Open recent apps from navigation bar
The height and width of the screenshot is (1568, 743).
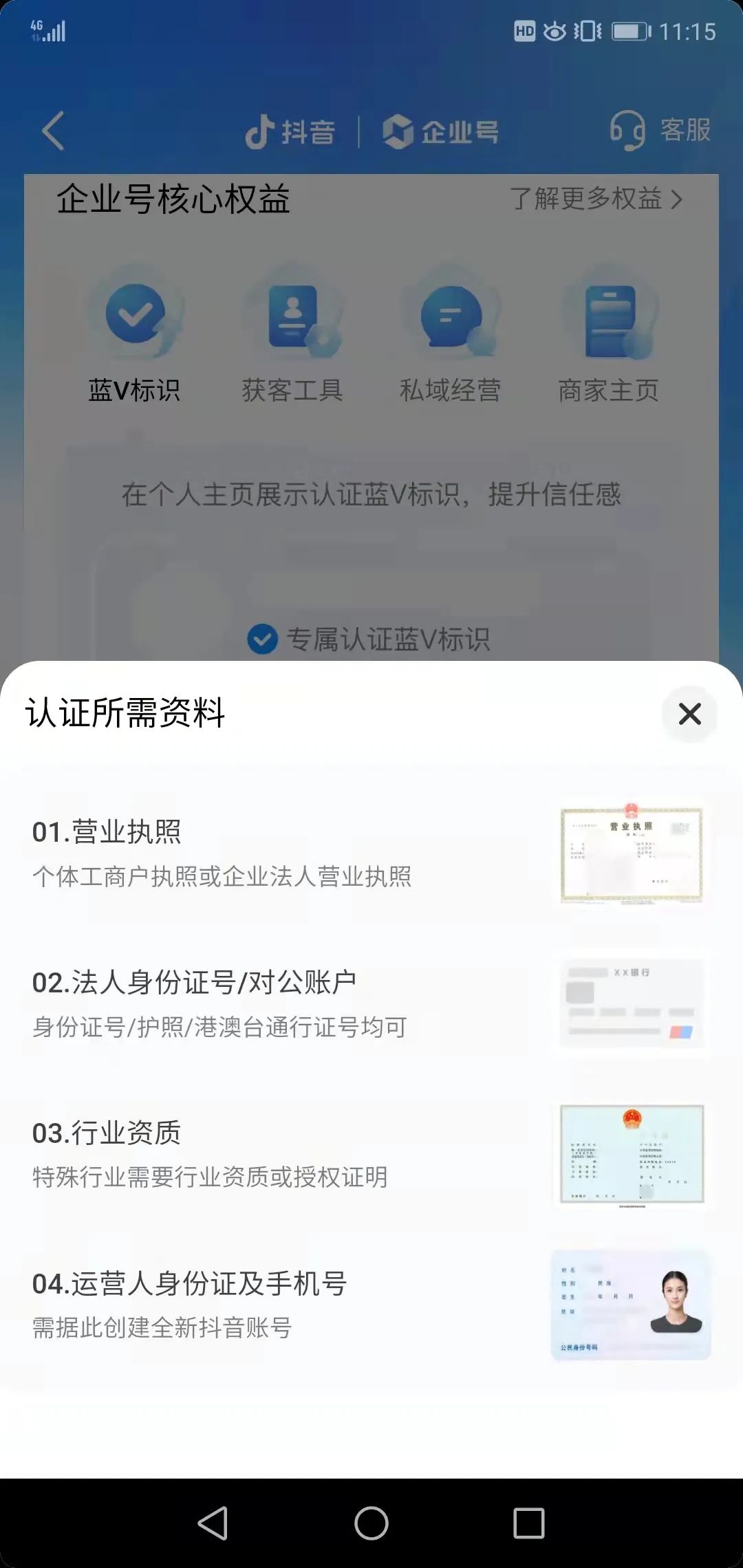pos(529,1523)
